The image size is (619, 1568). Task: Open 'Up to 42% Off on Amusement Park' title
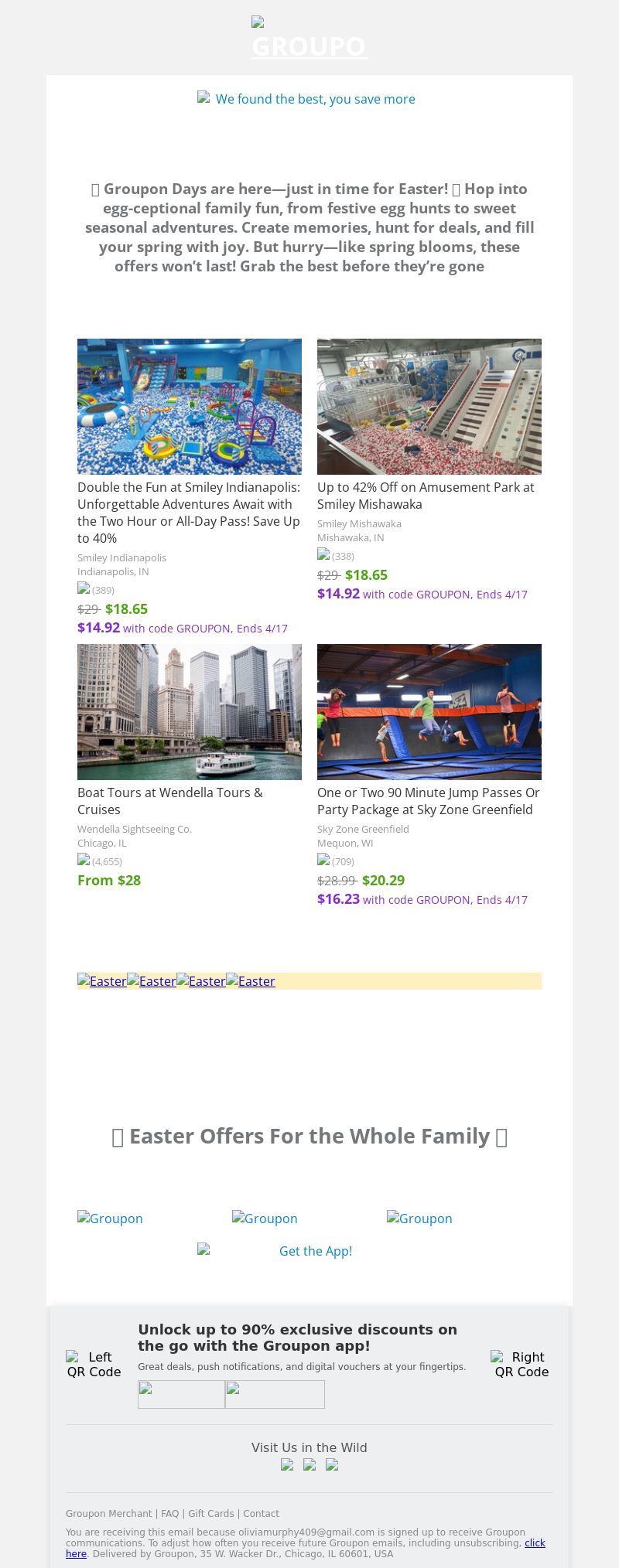pyautogui.click(x=426, y=496)
